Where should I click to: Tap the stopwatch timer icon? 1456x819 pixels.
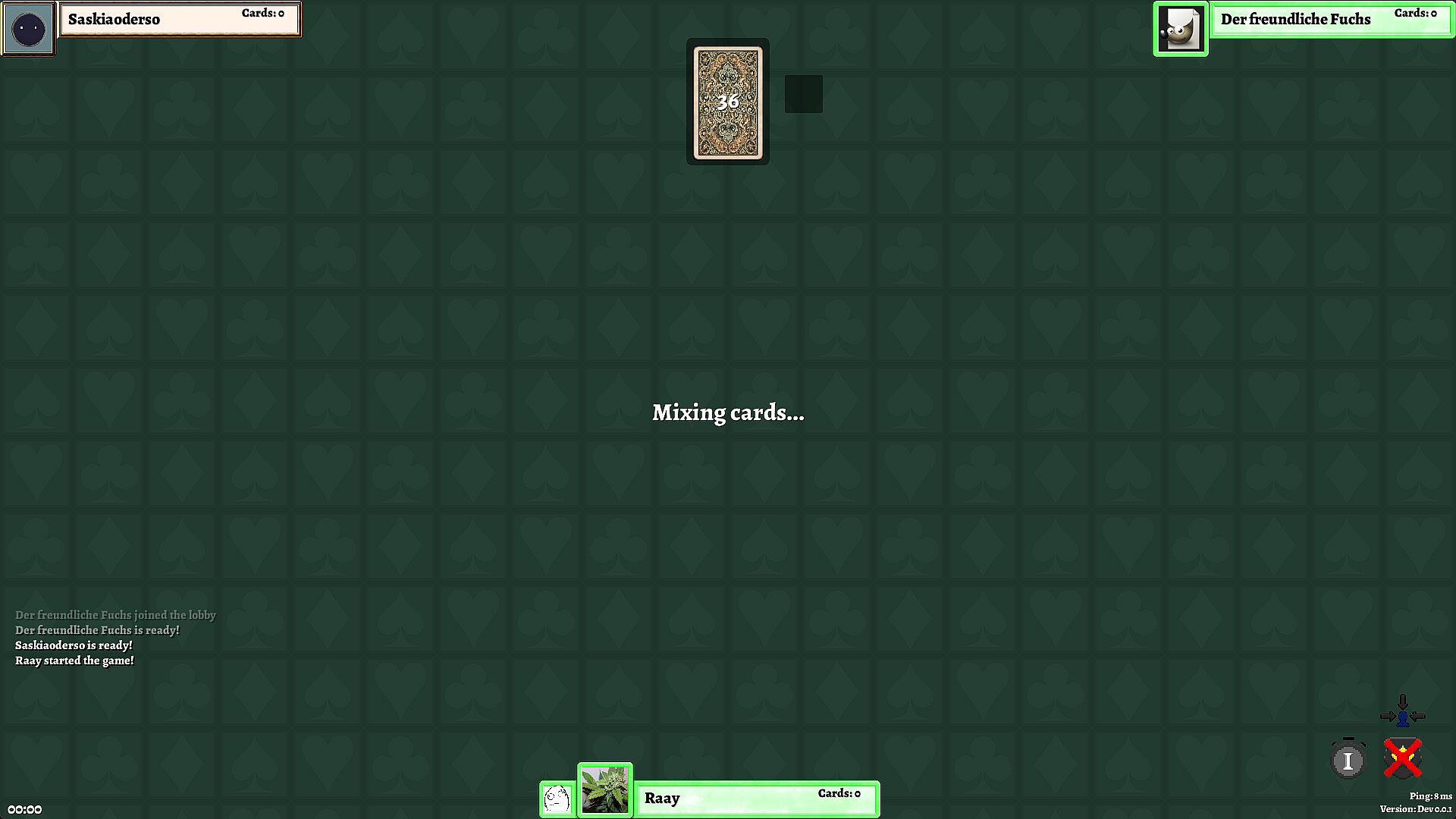pyautogui.click(x=1348, y=759)
